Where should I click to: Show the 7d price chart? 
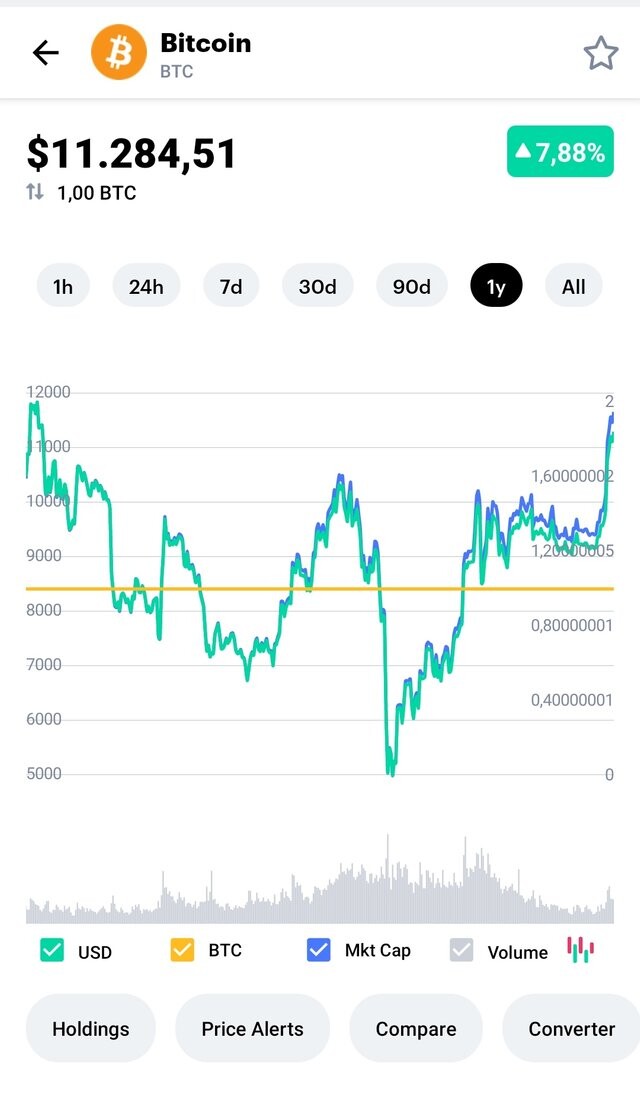click(231, 286)
